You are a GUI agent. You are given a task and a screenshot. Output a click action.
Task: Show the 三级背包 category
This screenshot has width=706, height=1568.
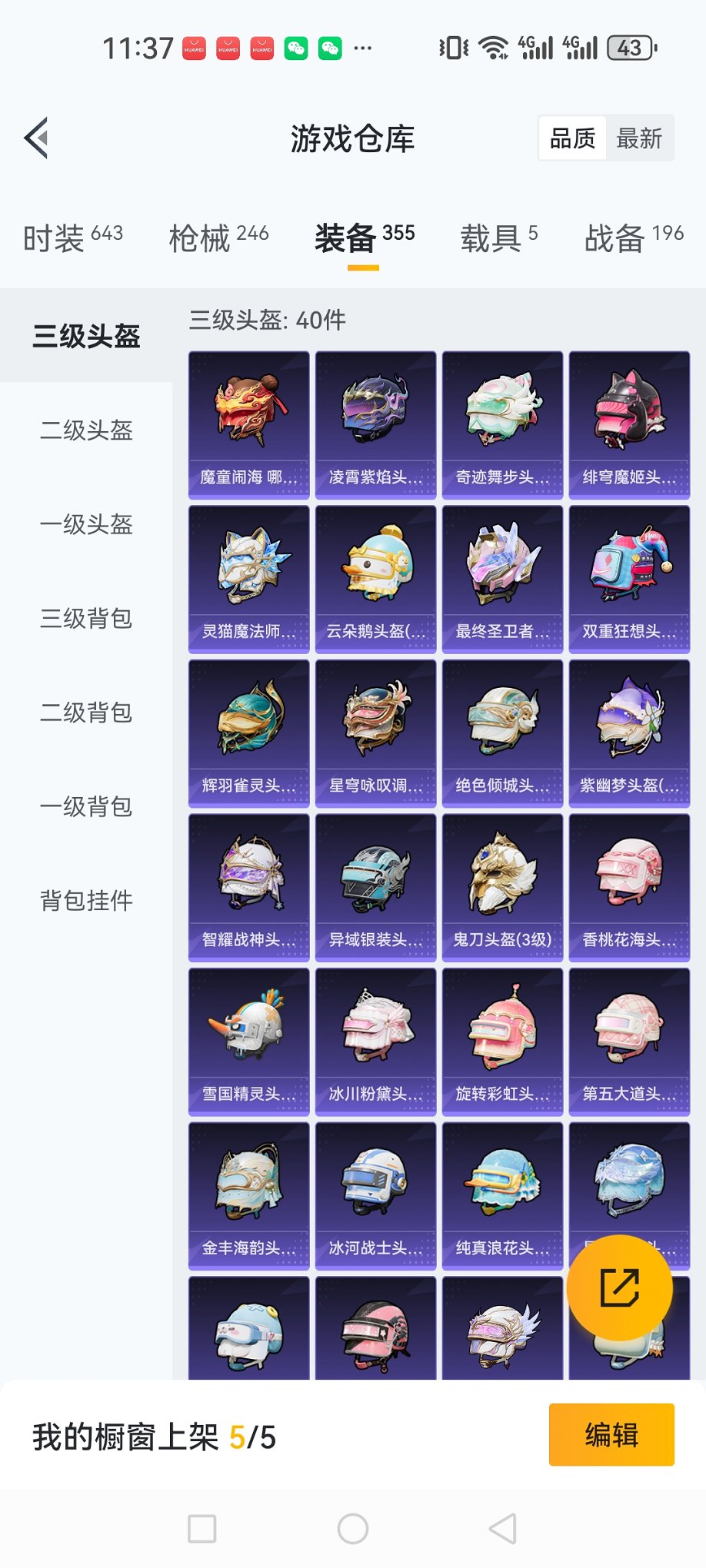(86, 618)
